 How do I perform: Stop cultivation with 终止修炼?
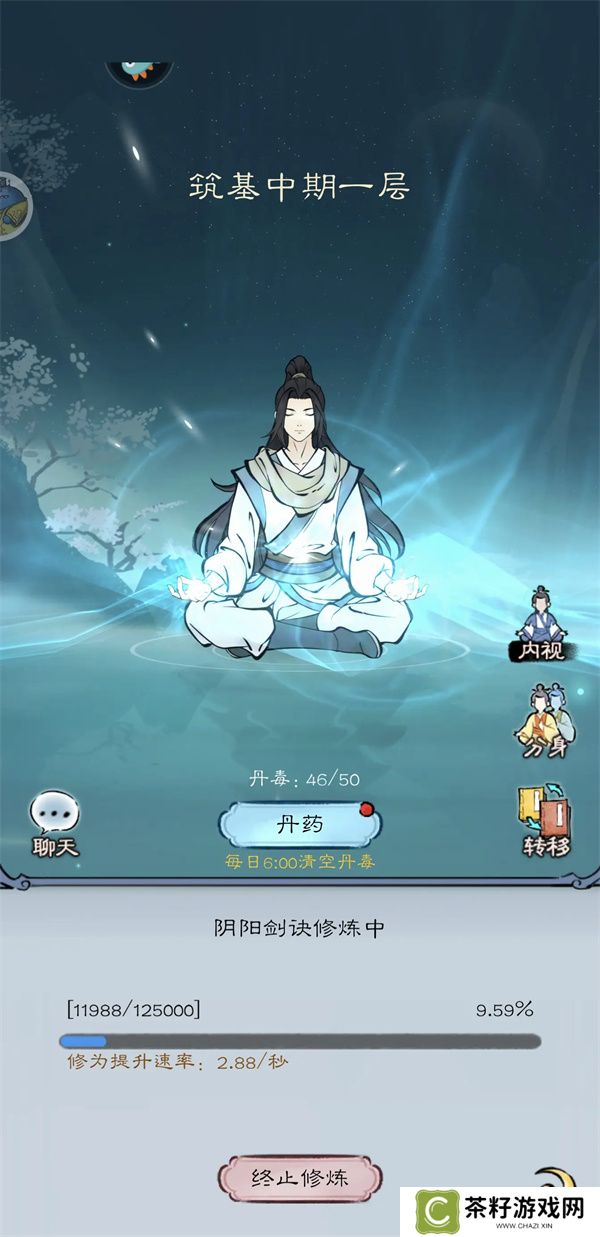click(x=300, y=1178)
